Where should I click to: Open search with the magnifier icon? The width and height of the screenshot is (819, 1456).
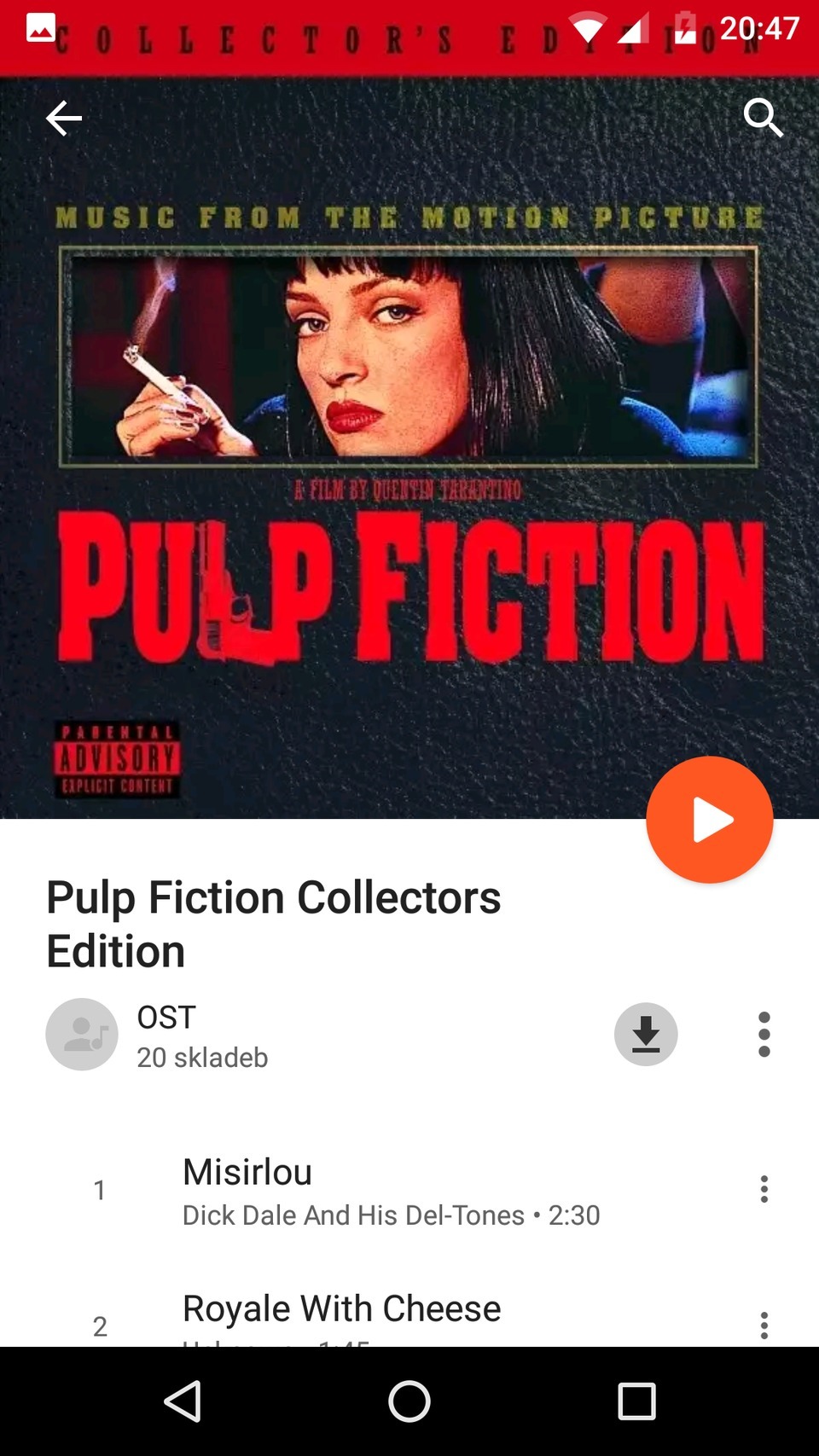763,118
